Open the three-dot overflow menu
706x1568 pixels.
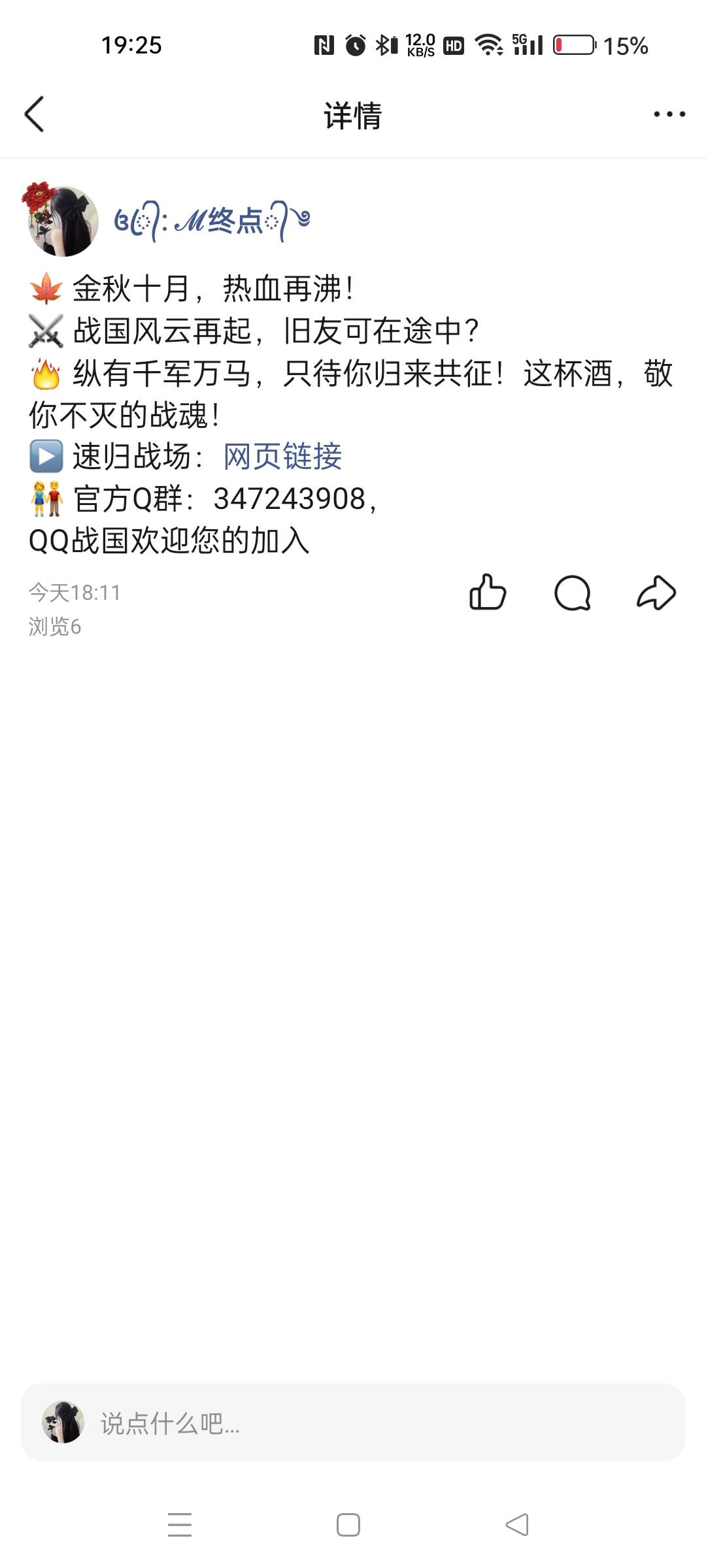point(669,114)
